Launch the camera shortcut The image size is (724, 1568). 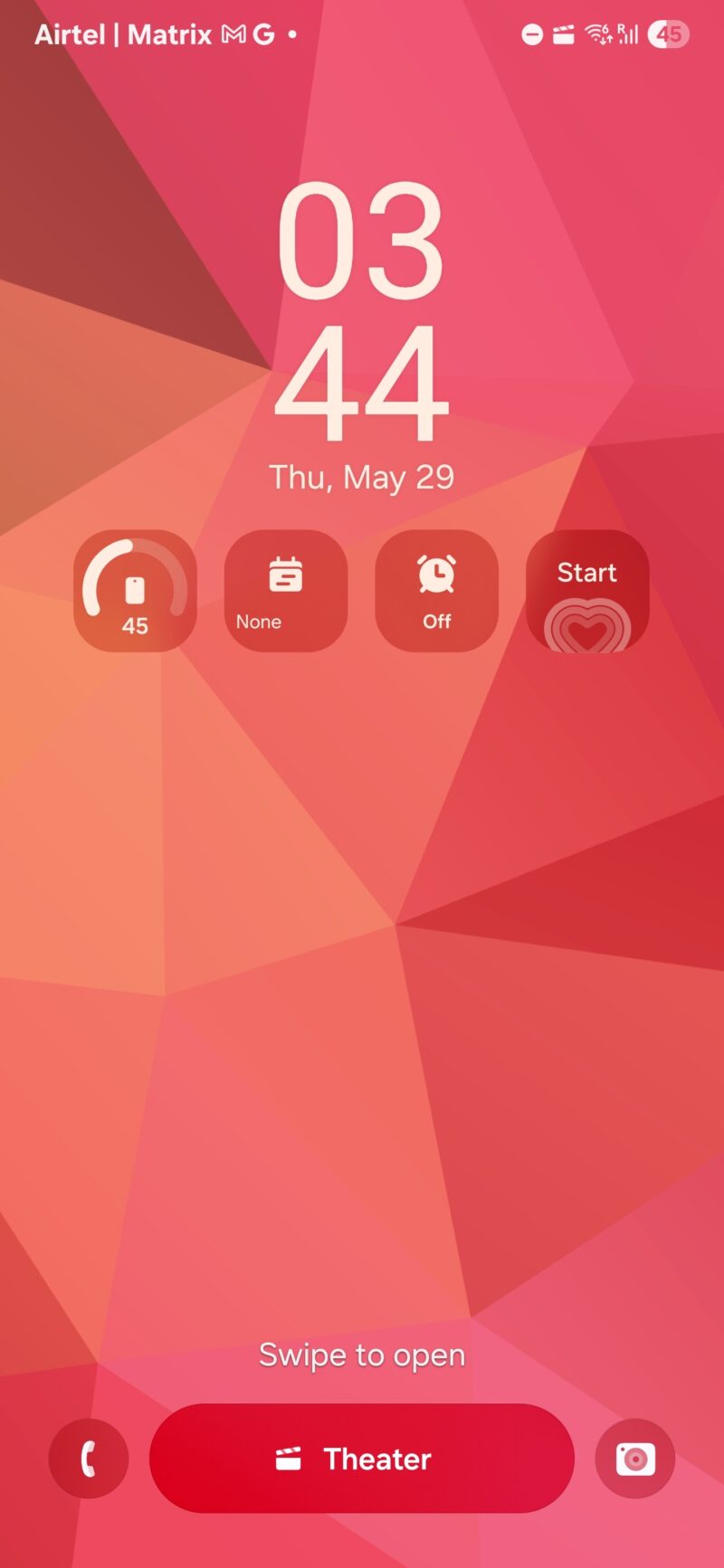(634, 1459)
